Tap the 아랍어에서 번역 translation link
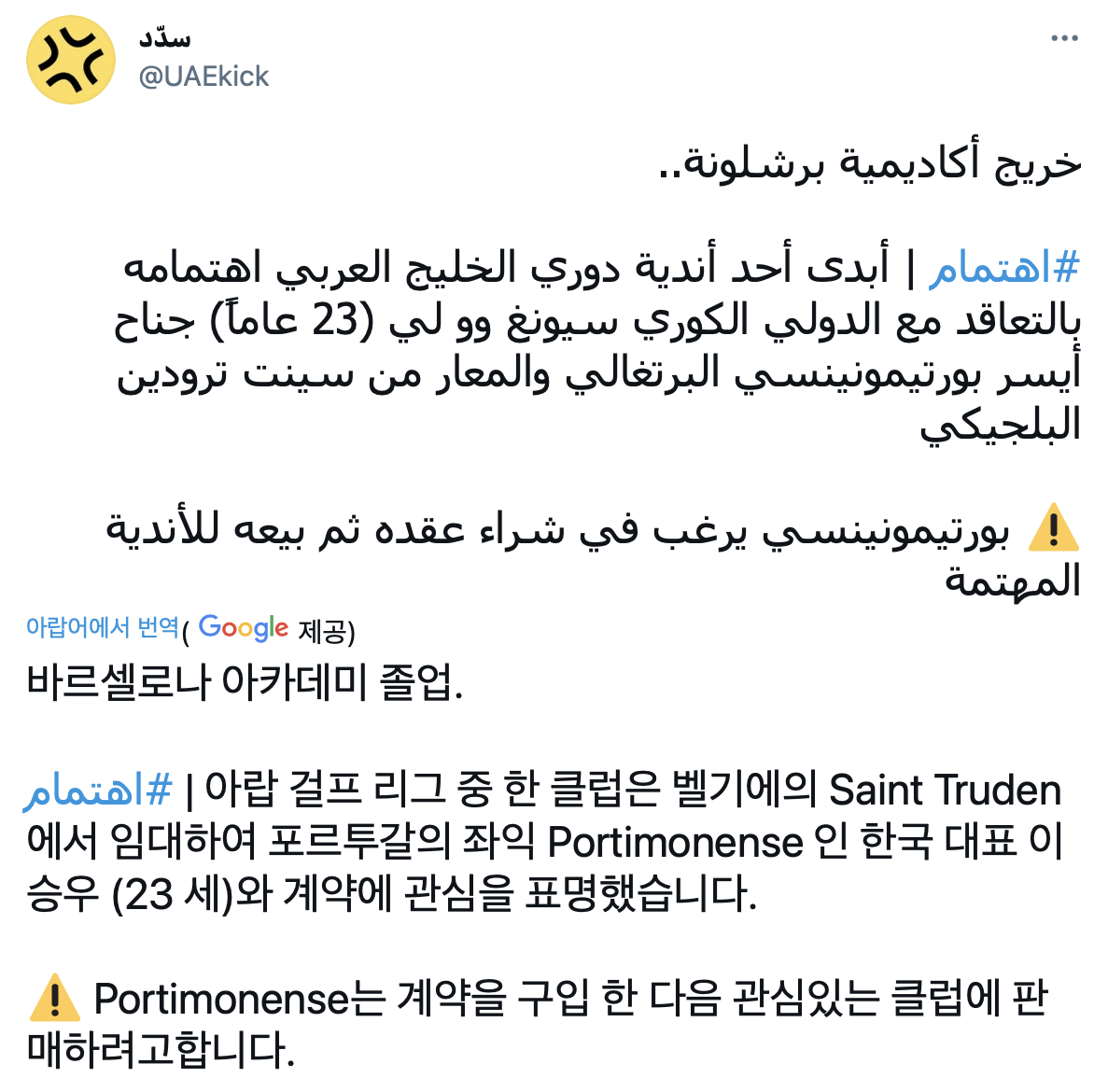 [103, 627]
